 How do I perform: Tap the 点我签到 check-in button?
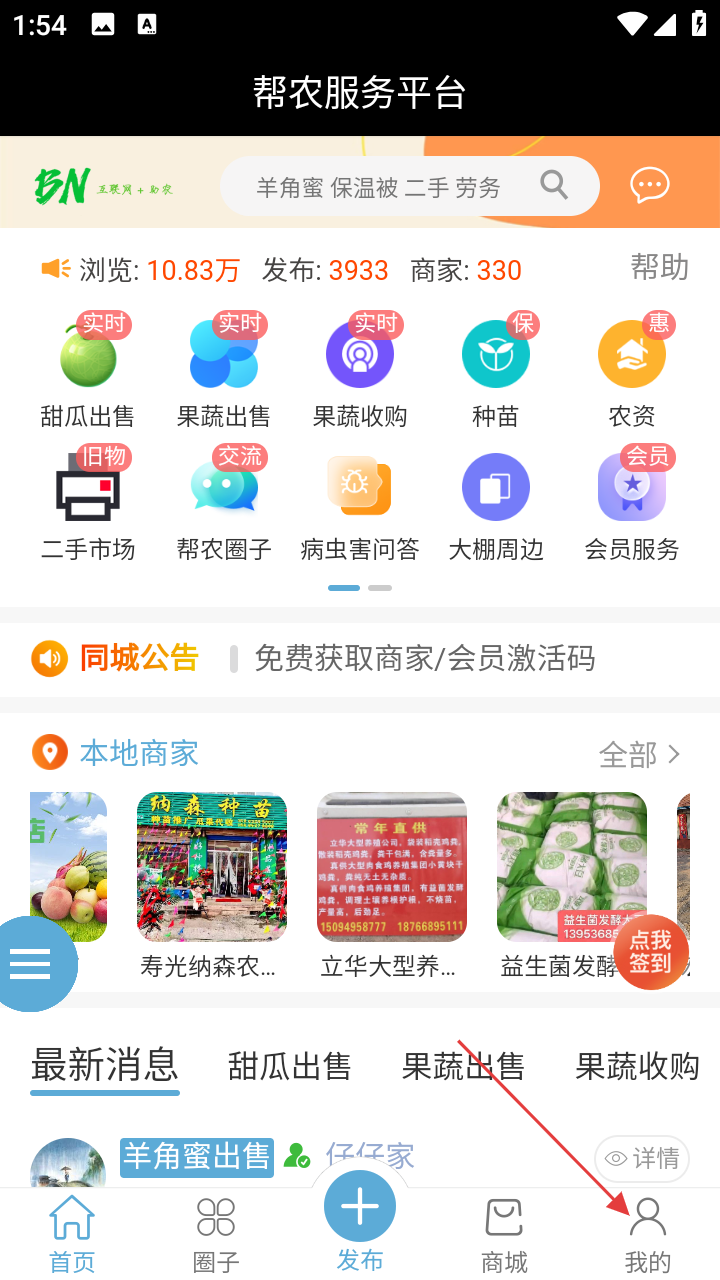point(651,952)
